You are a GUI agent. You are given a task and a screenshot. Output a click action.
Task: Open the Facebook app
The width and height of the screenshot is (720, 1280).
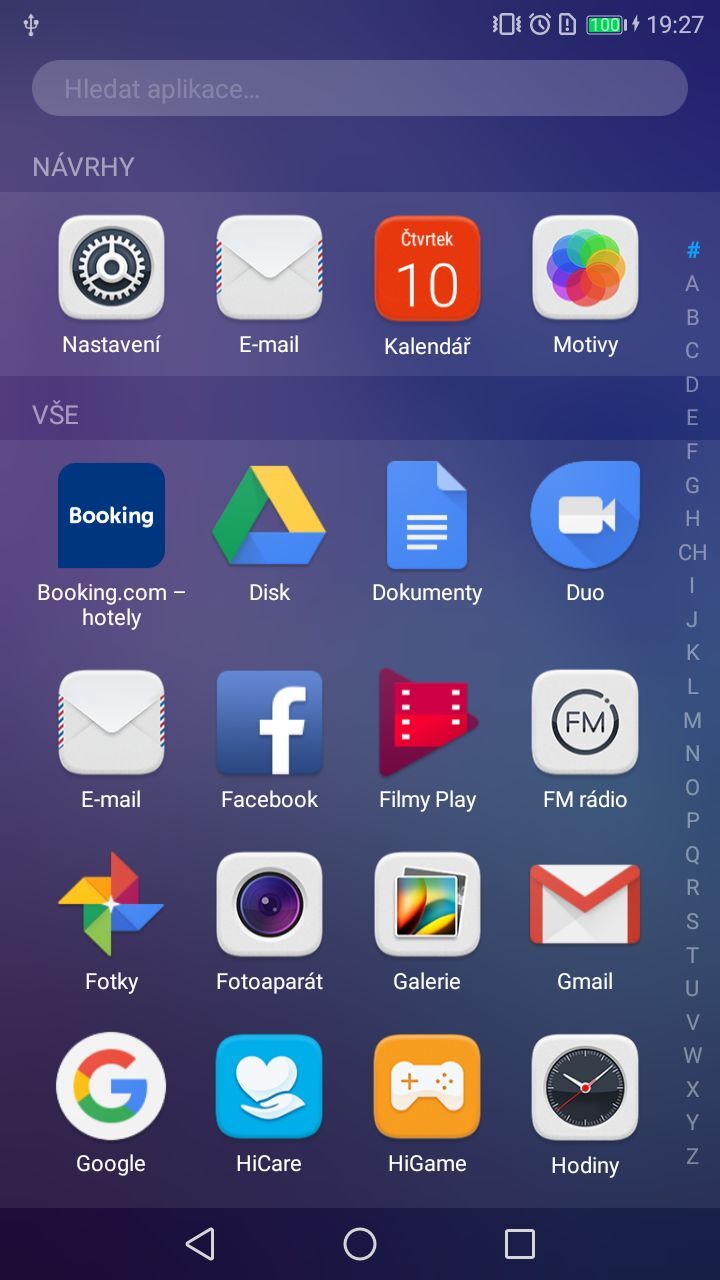pos(269,722)
